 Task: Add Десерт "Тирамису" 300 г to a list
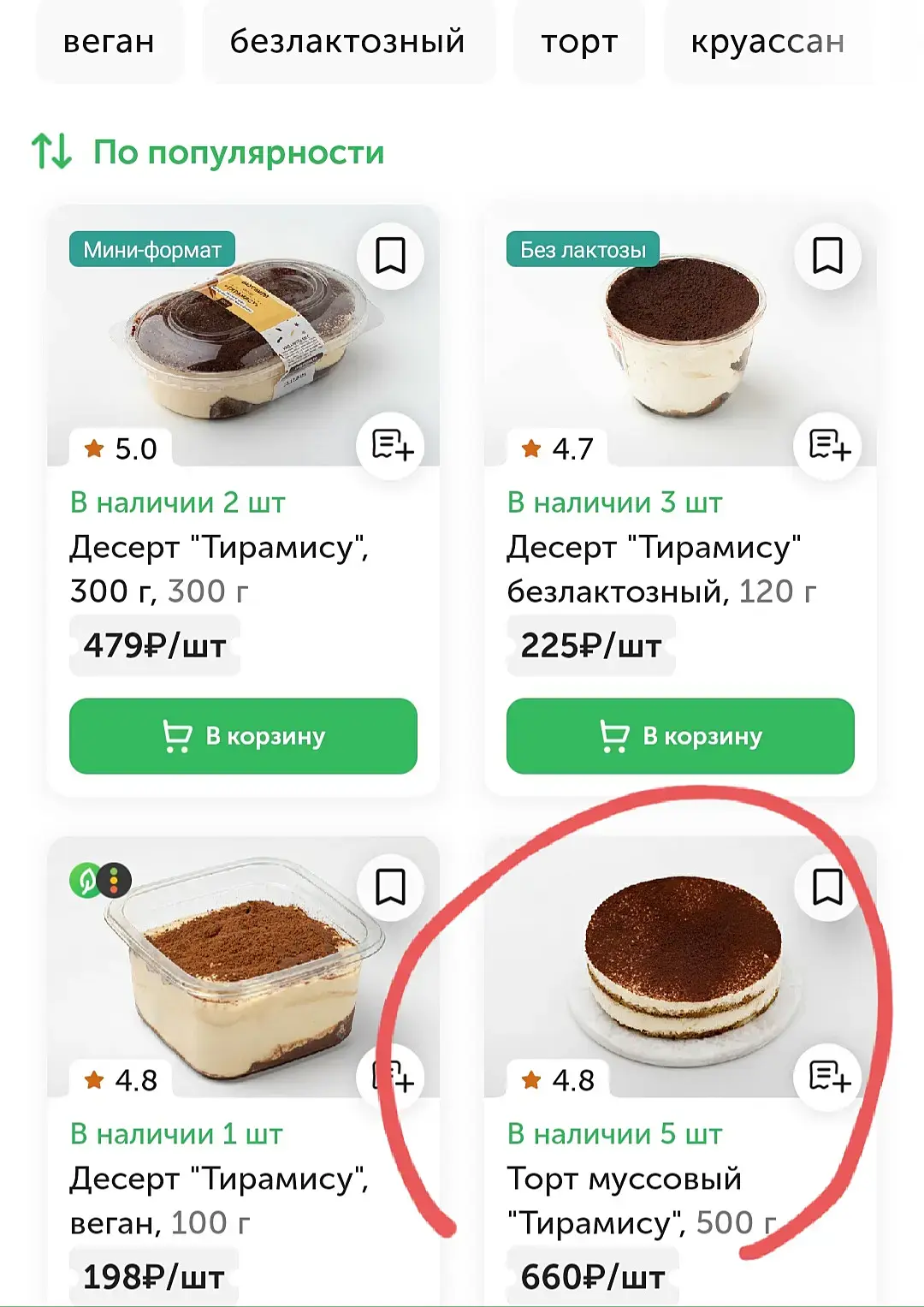(392, 446)
